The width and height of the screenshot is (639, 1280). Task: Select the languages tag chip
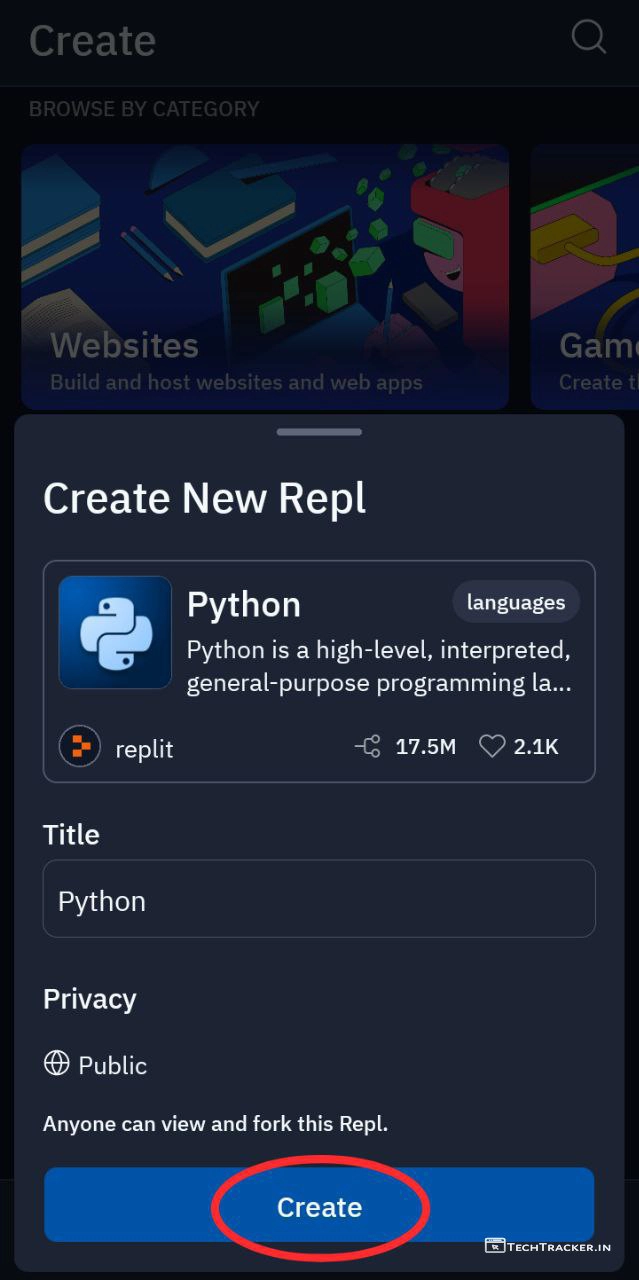pos(515,602)
